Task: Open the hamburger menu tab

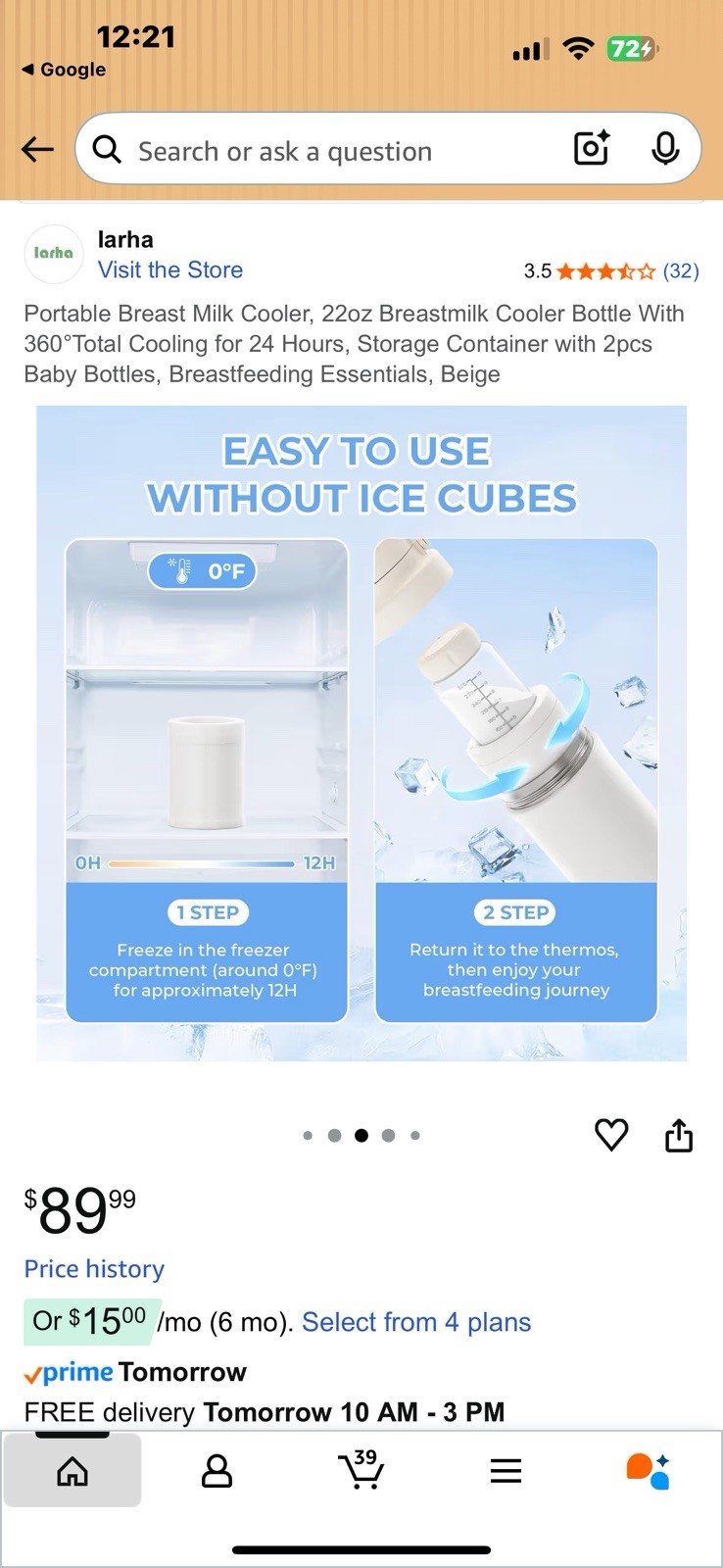Action: click(x=506, y=1470)
